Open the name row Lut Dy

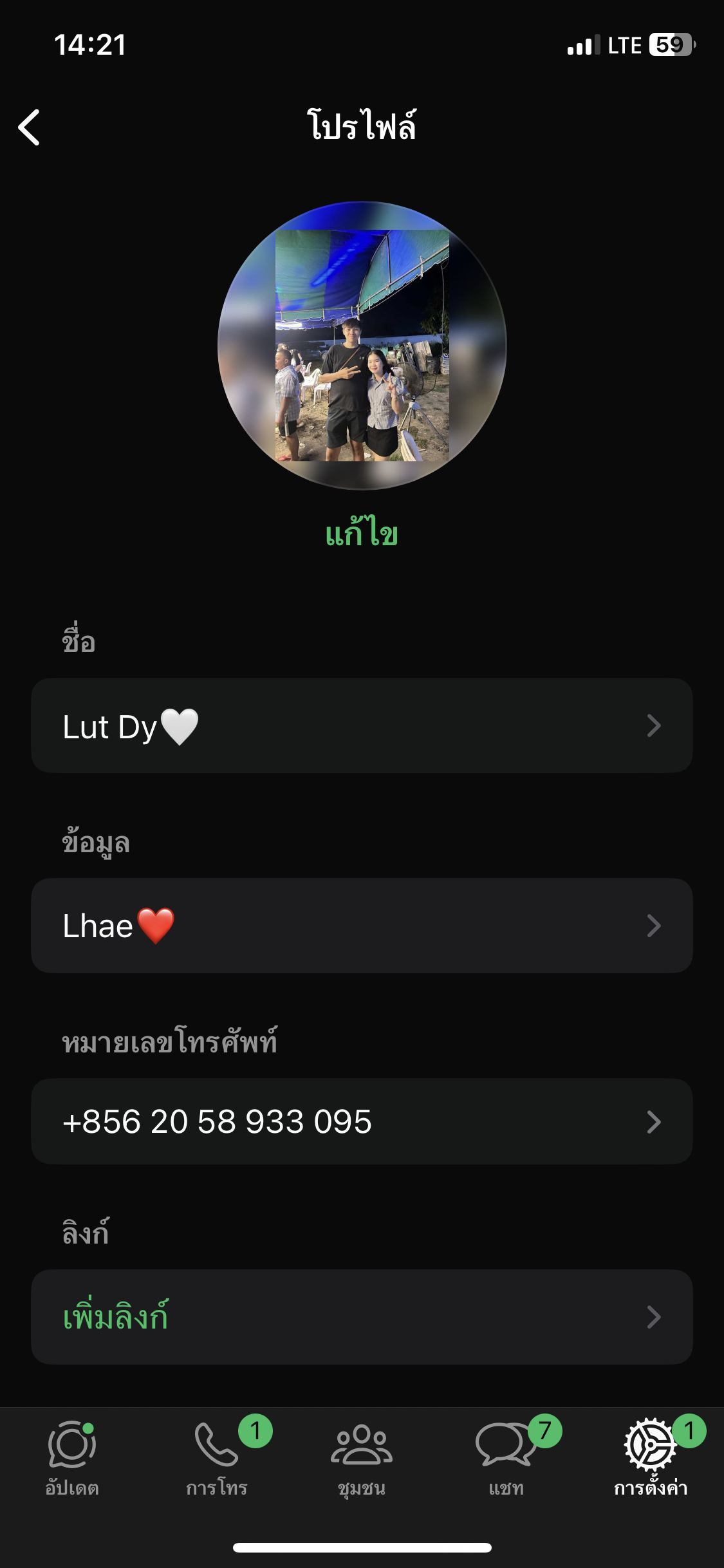[362, 725]
